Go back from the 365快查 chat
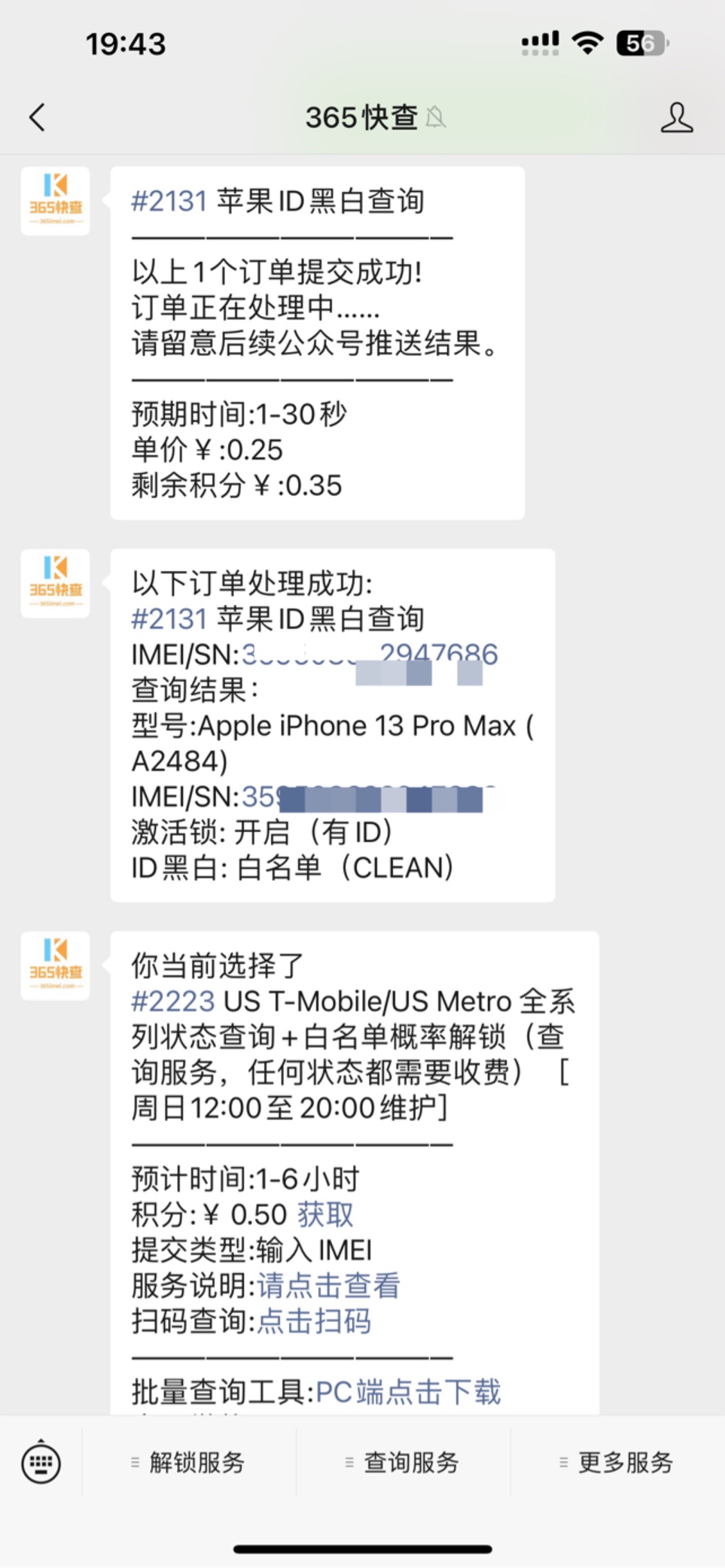This screenshot has width=725, height=1568. [x=37, y=117]
